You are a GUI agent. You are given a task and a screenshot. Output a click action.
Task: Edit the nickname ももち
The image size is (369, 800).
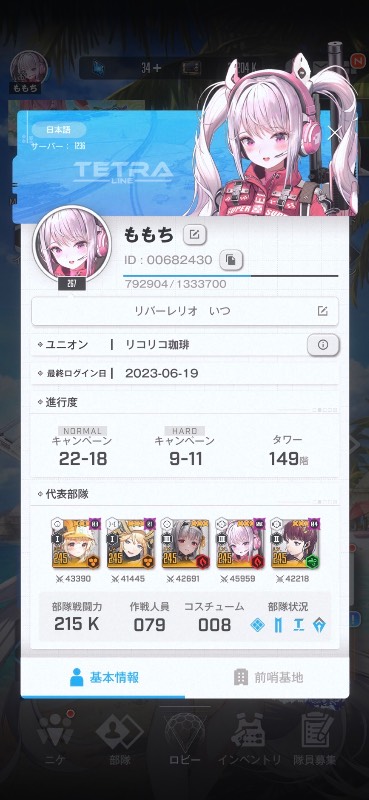coord(194,235)
